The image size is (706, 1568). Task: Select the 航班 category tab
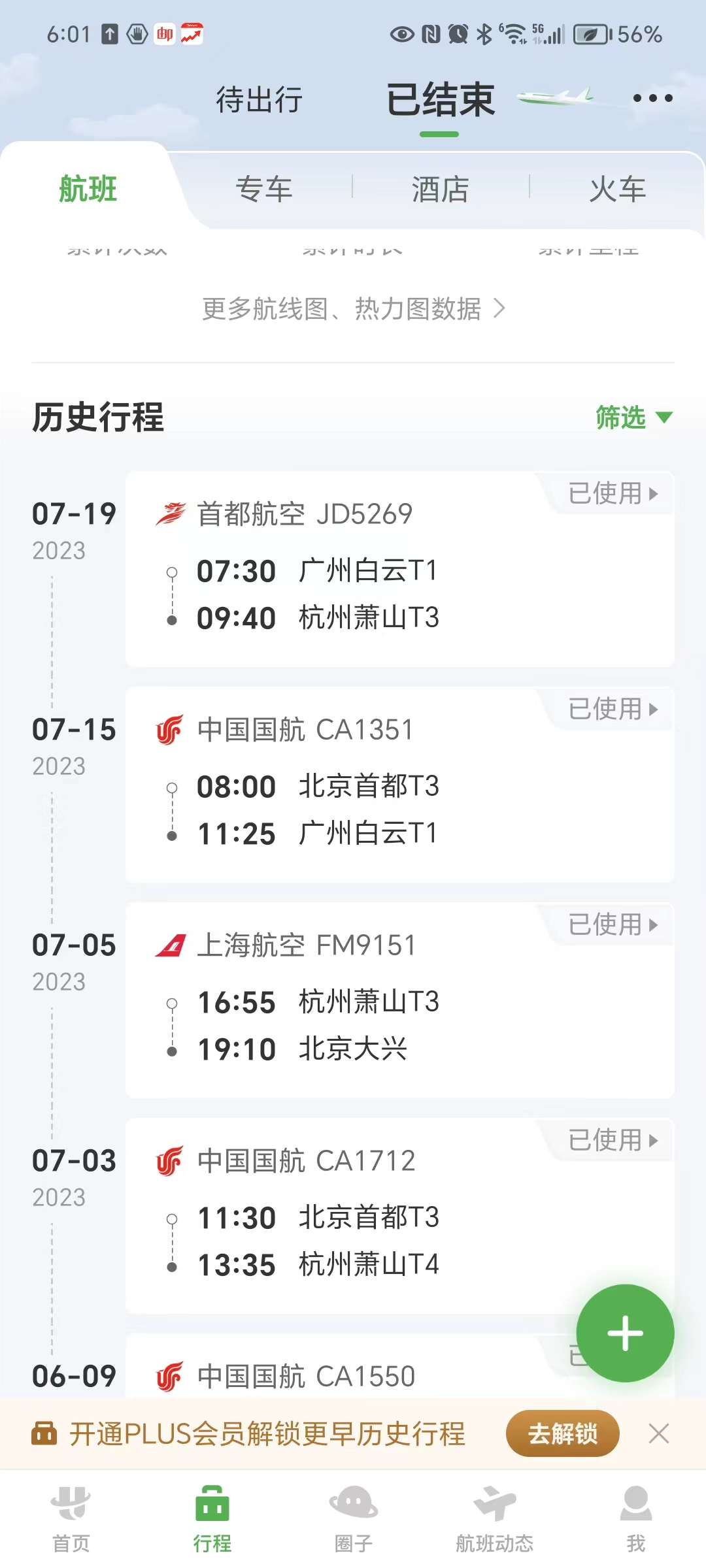click(x=88, y=189)
